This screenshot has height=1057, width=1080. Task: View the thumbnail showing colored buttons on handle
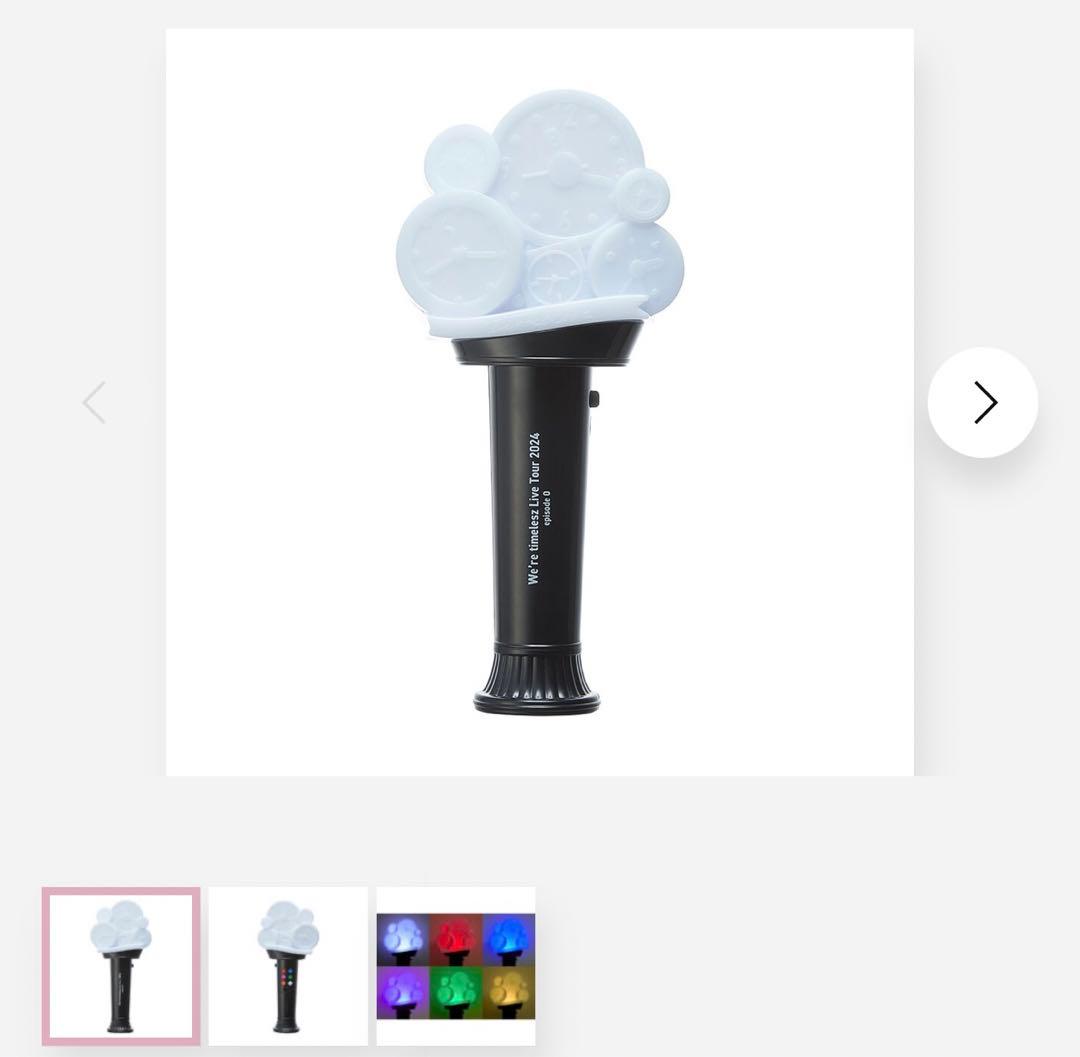pos(288,965)
